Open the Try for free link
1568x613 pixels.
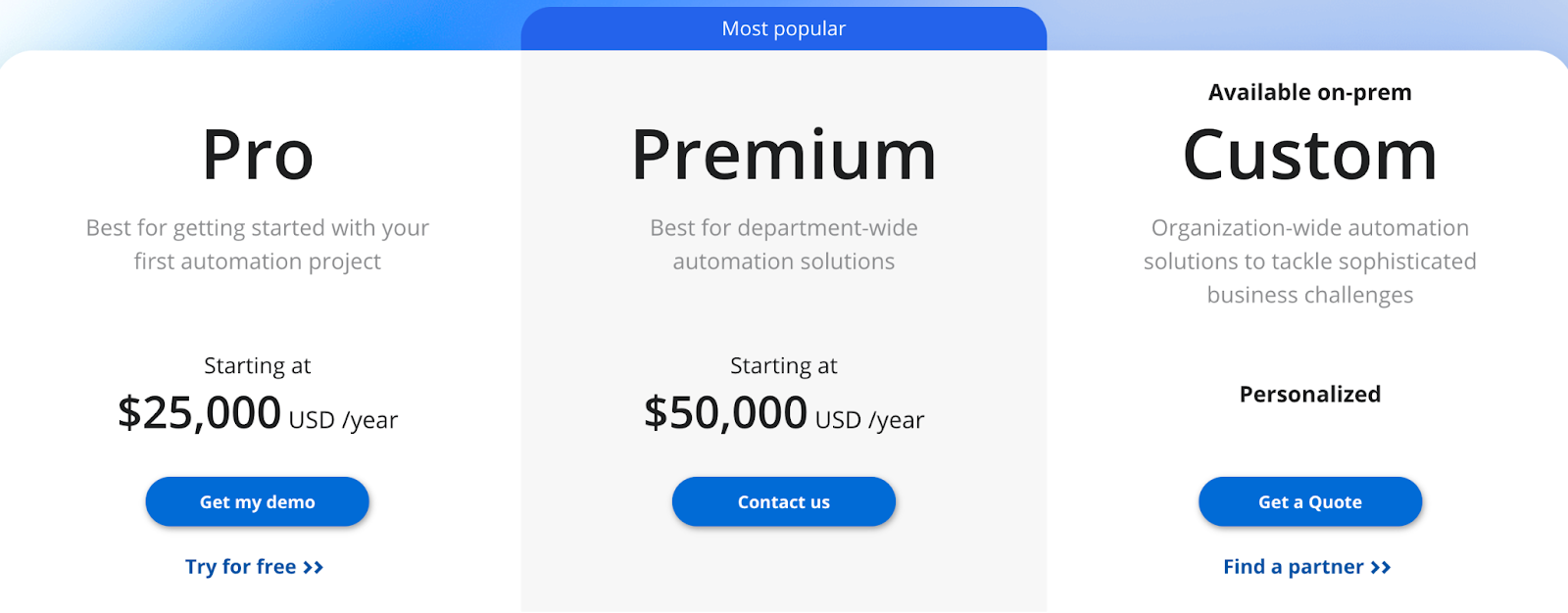[x=254, y=567]
